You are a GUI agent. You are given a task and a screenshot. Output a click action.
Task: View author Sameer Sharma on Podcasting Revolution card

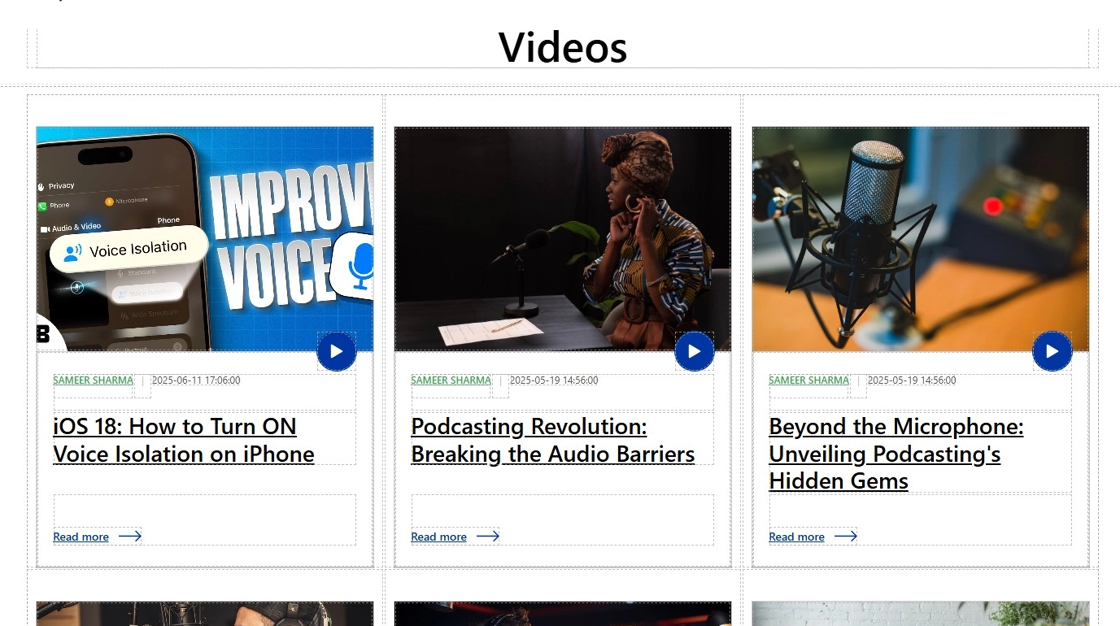451,381
